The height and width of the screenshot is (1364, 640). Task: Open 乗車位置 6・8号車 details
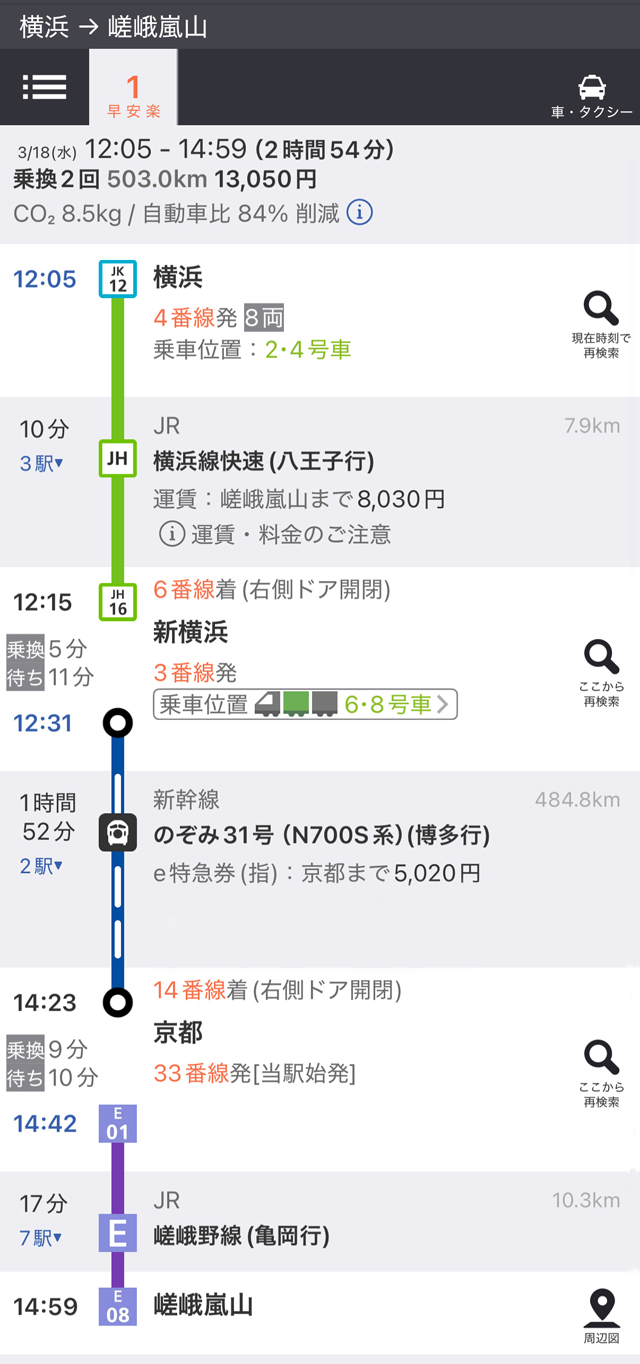pyautogui.click(x=305, y=704)
